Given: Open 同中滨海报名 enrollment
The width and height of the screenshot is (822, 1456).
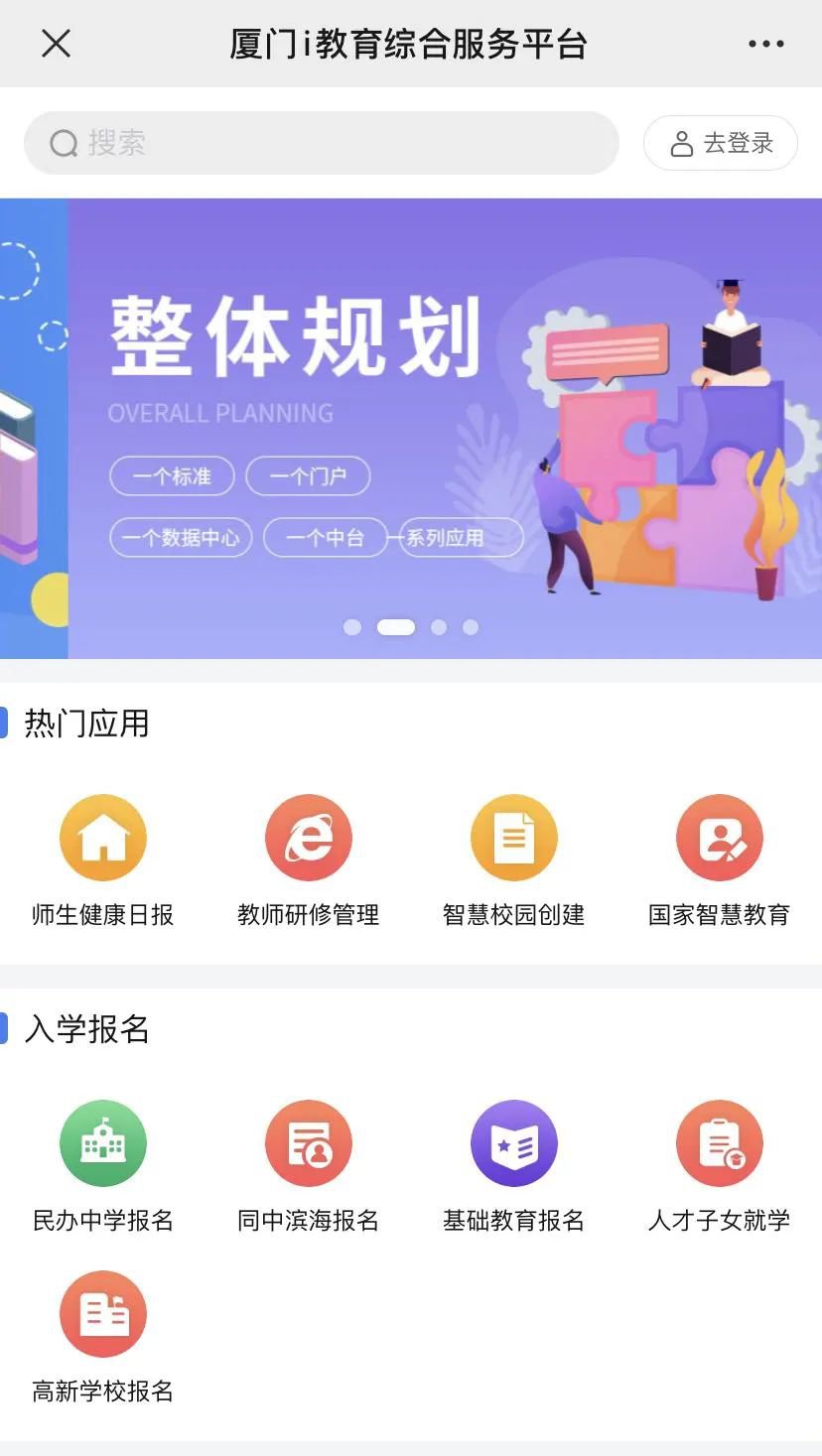Looking at the screenshot, I should tap(309, 1144).
